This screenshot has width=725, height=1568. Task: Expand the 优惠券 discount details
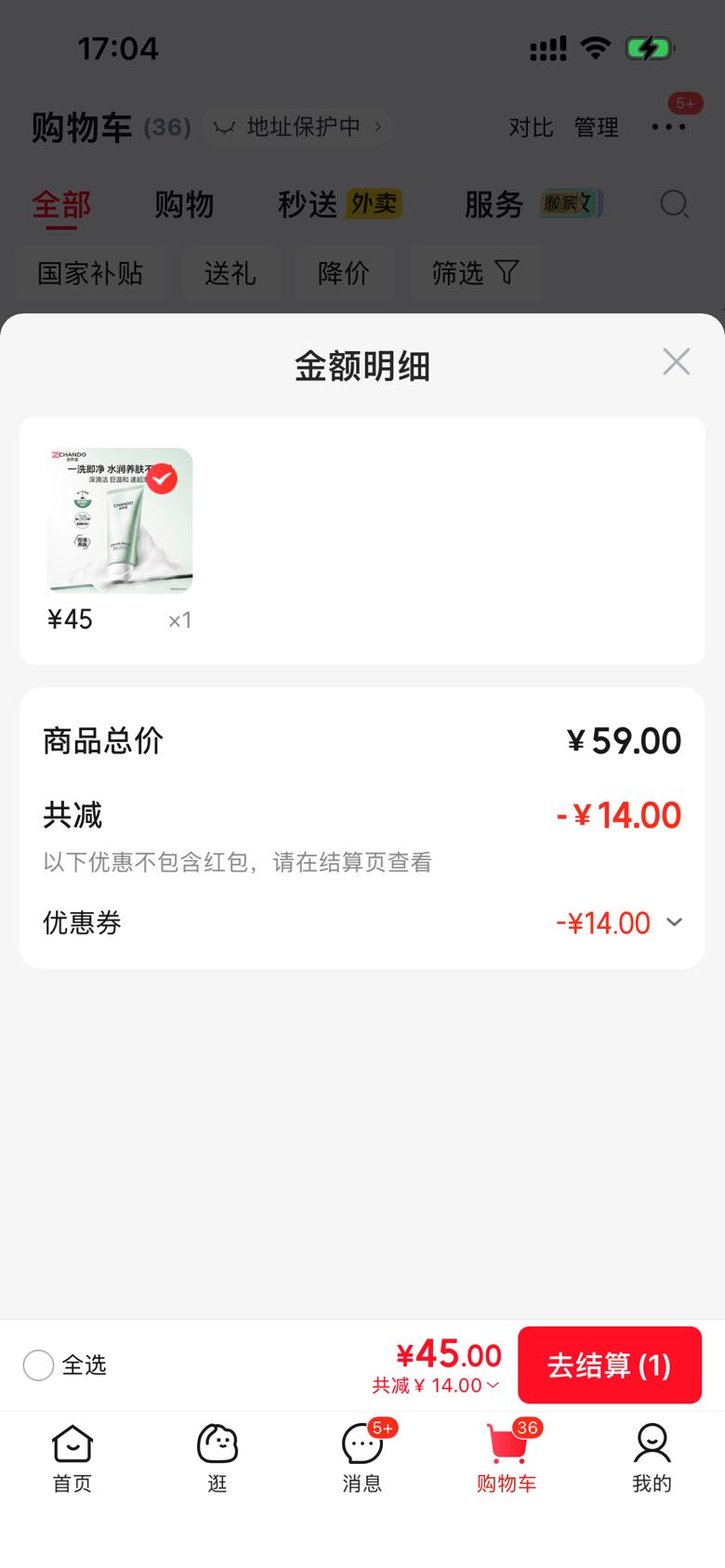coord(674,922)
